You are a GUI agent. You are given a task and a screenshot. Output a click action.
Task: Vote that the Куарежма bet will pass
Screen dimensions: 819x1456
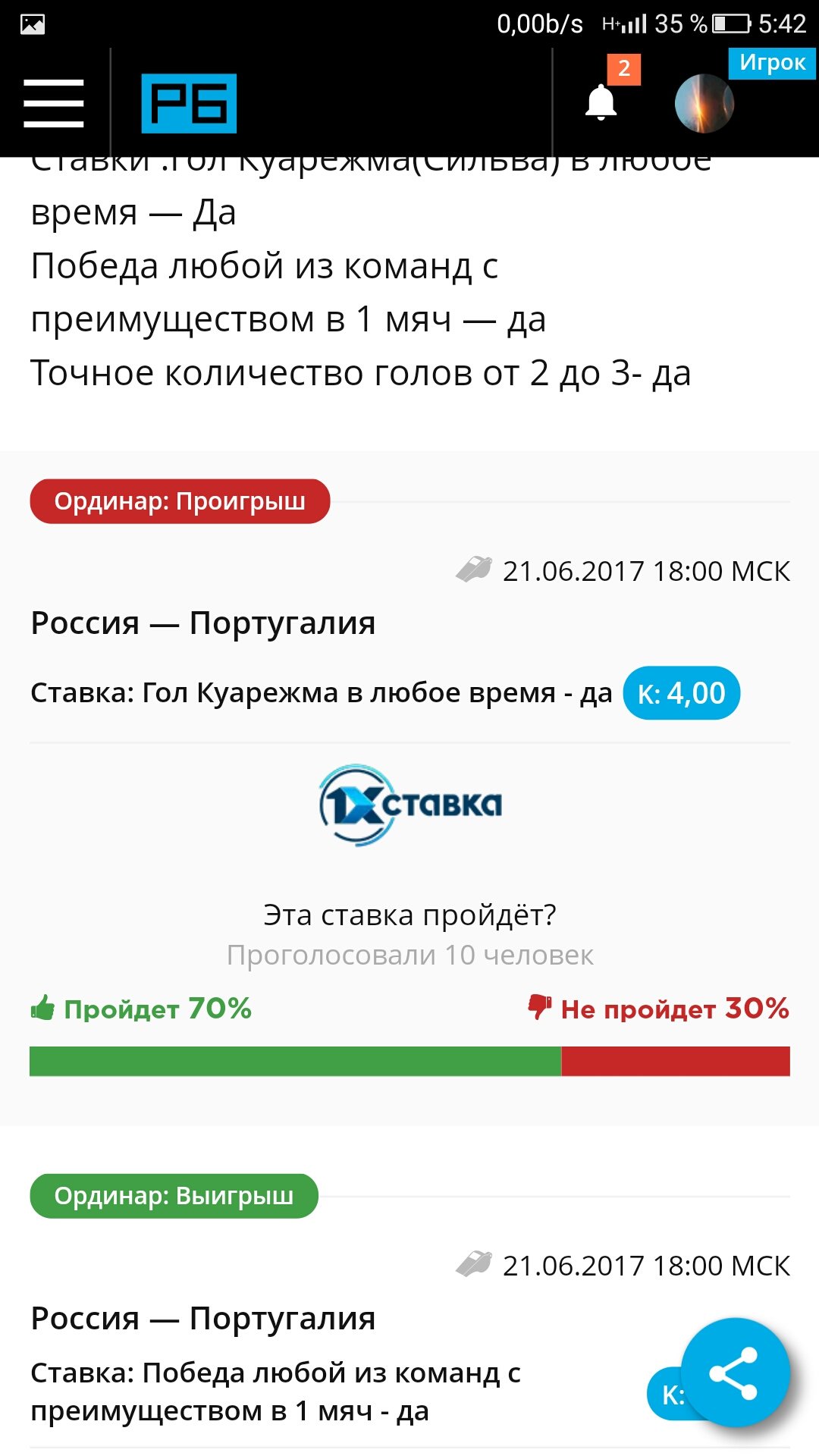[x=142, y=1009]
